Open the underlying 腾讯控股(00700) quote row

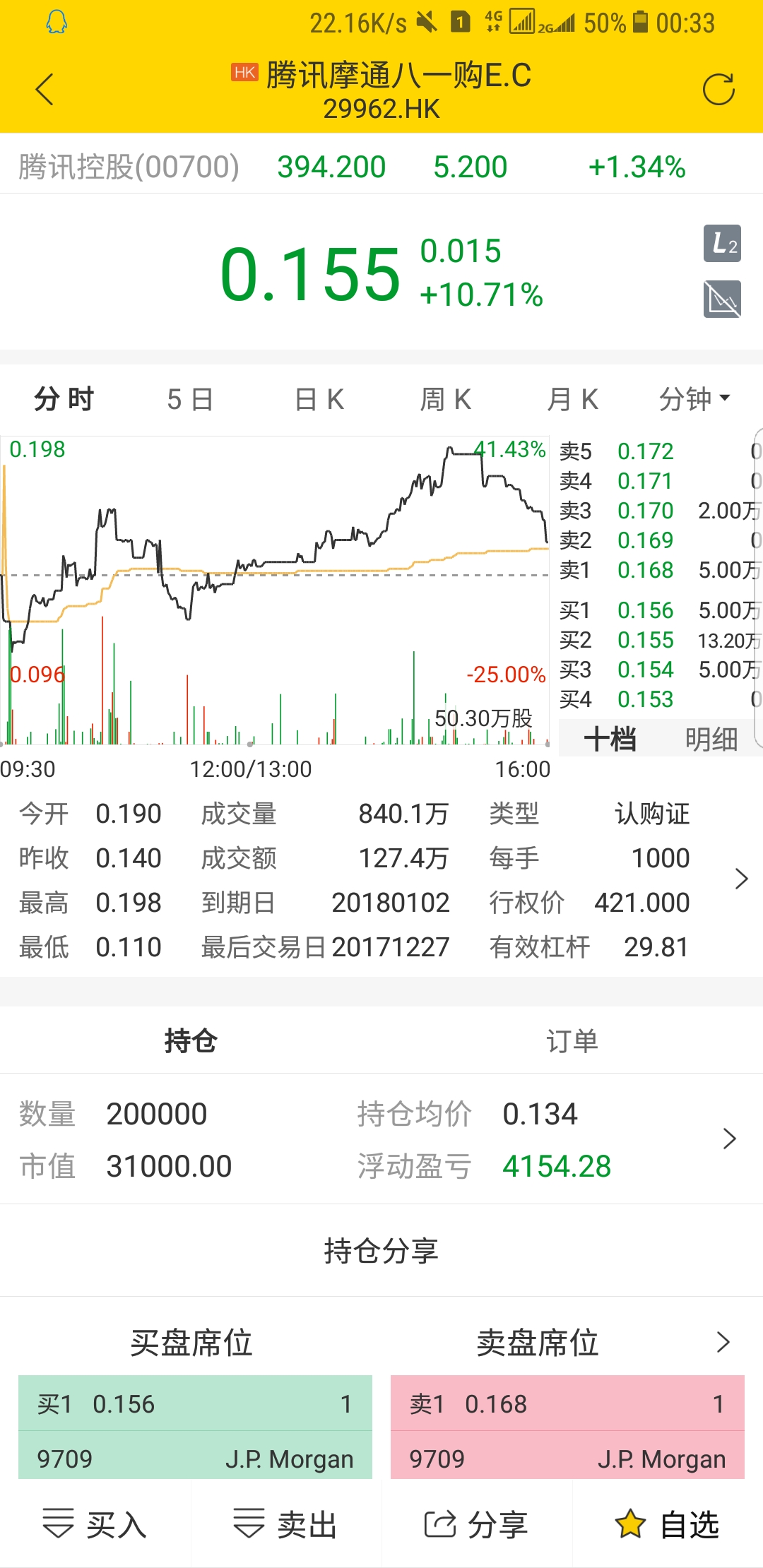click(381, 167)
